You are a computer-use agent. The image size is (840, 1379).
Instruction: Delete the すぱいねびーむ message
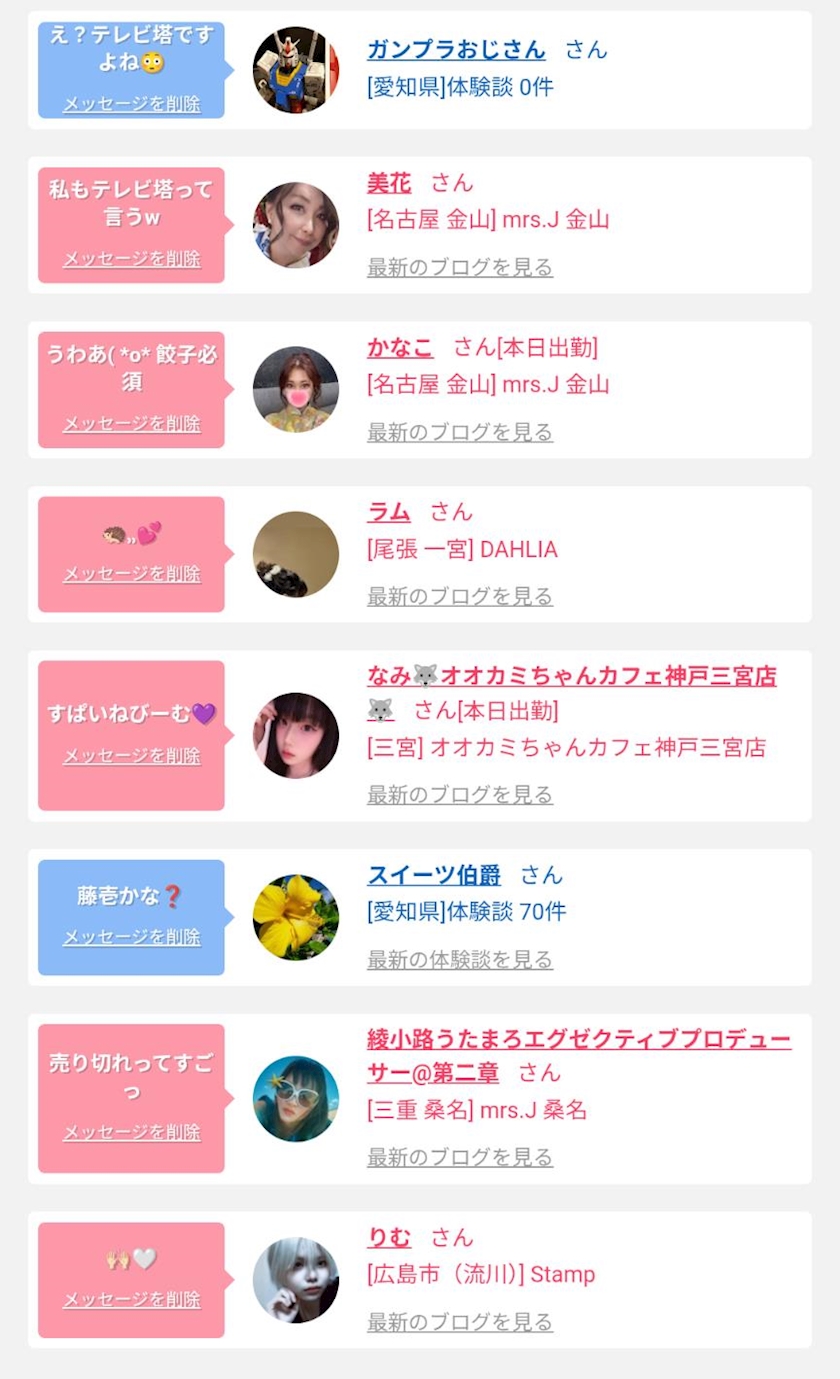[131, 756]
